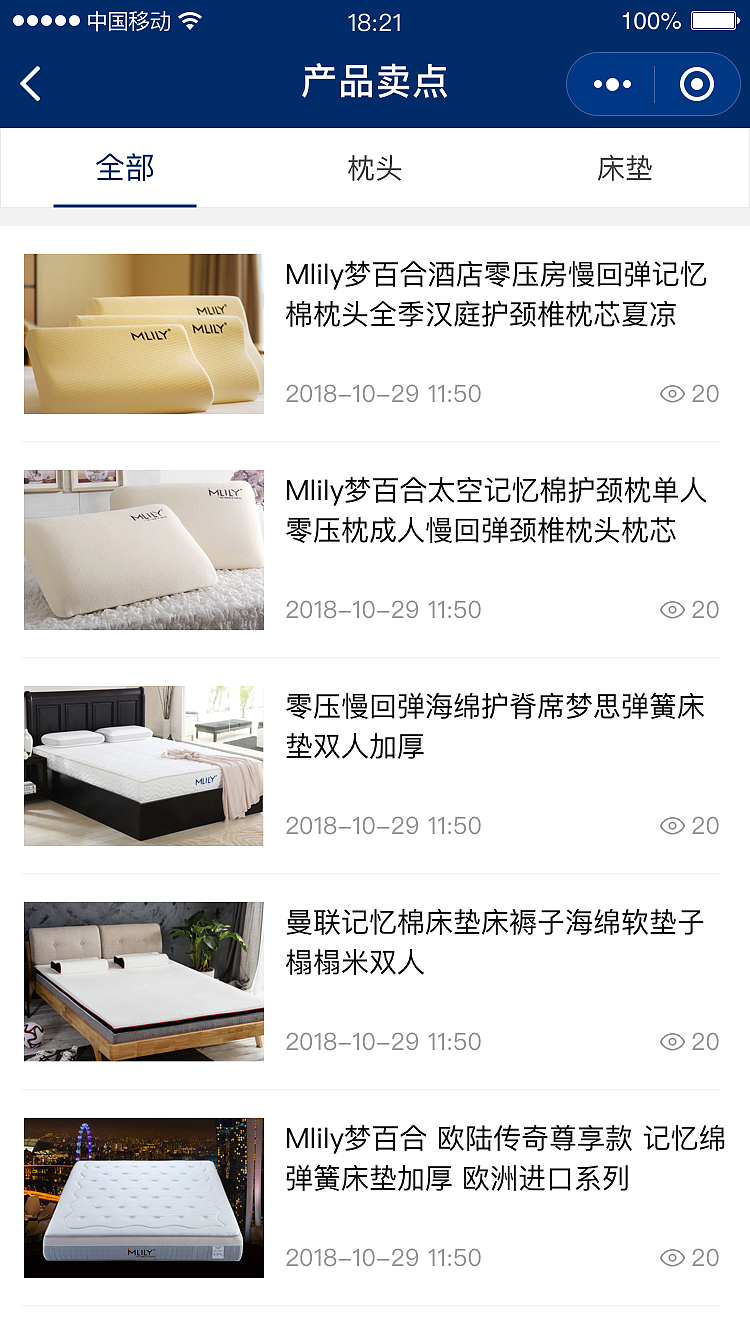Tap the timestamp 2018-10-29 11:50 on first article
The image size is (750, 1334).
[383, 393]
